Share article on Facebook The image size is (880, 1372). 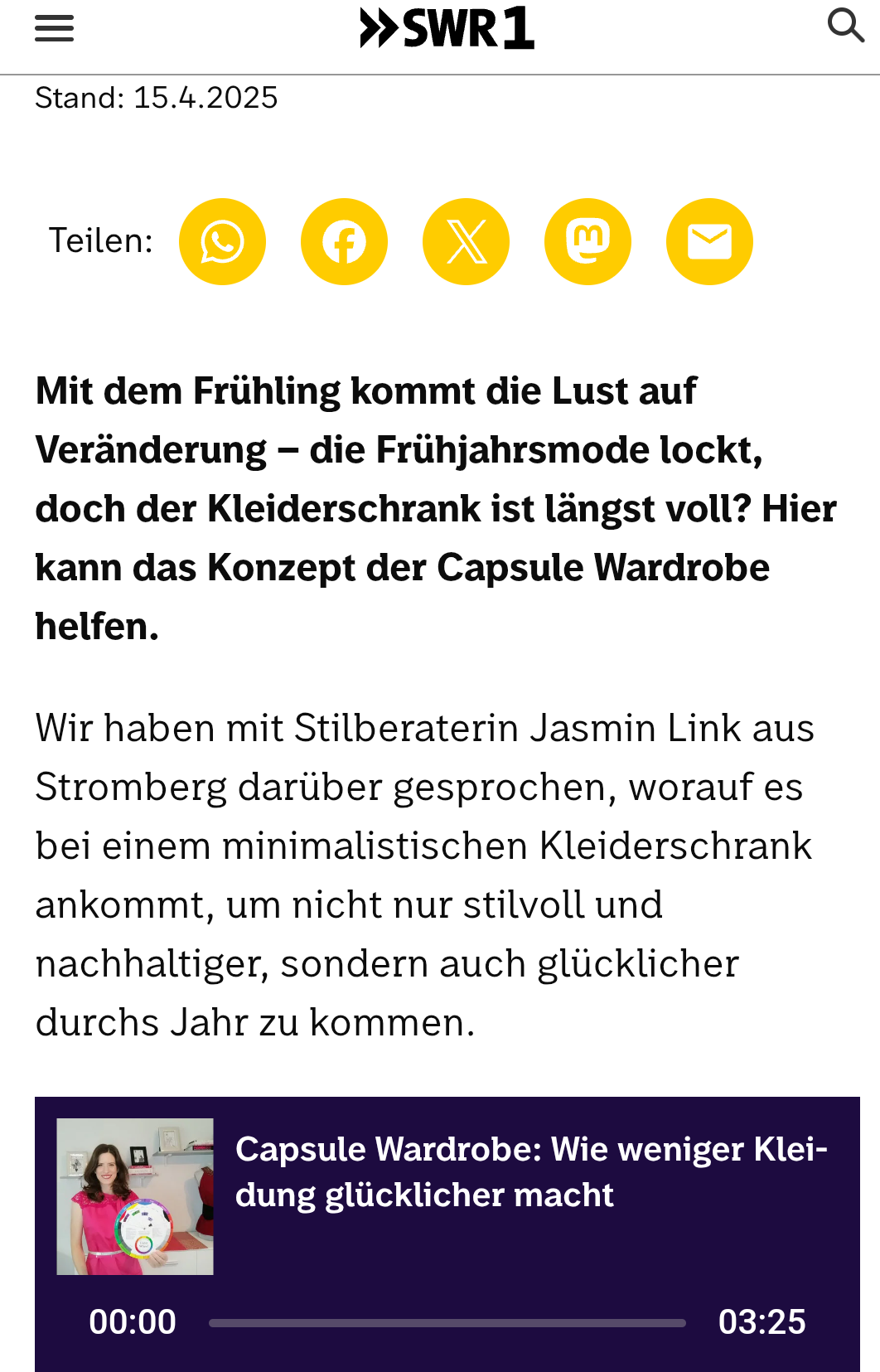(x=344, y=242)
